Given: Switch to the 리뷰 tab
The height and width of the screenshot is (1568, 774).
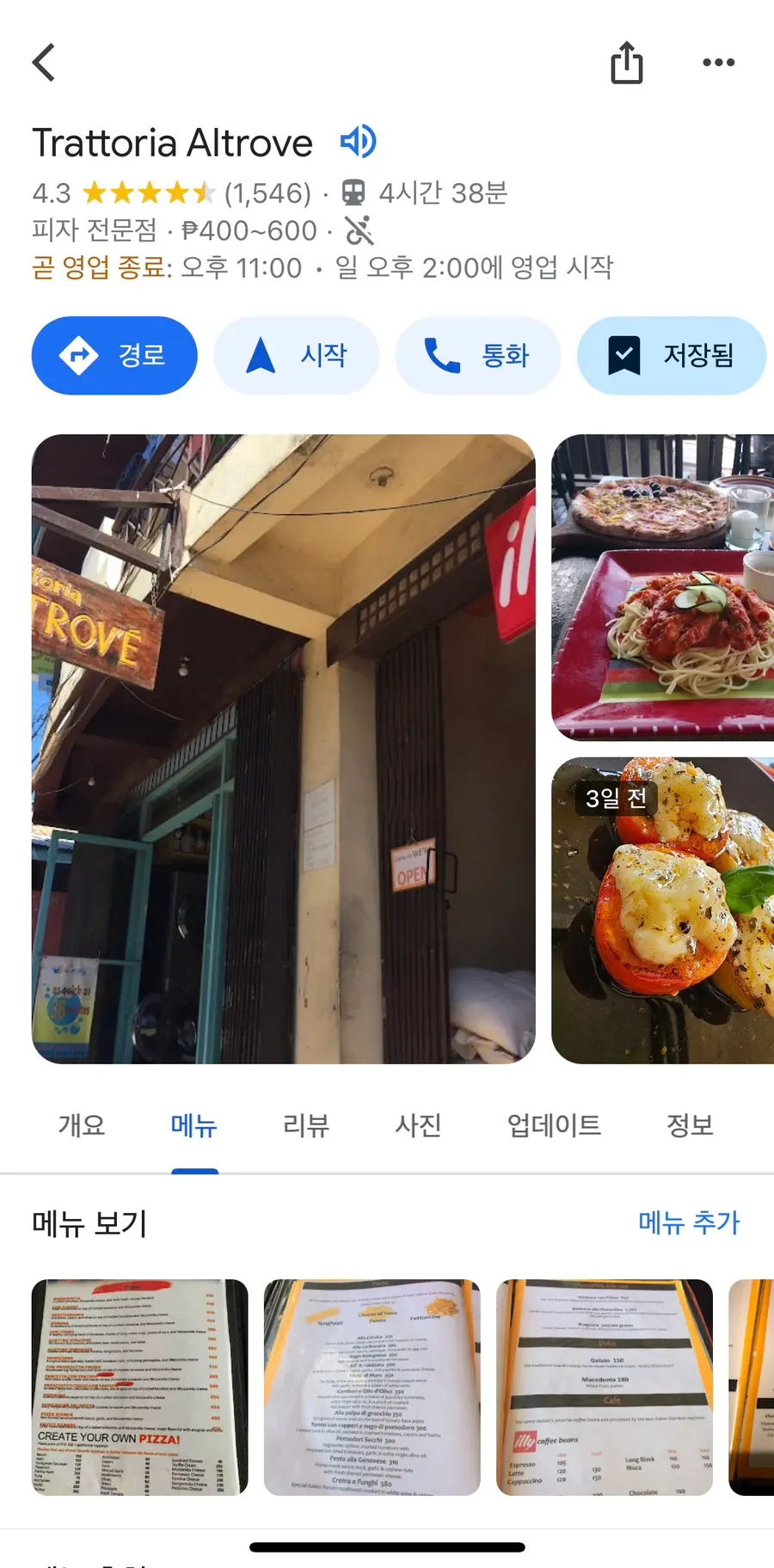Looking at the screenshot, I should [x=306, y=1125].
